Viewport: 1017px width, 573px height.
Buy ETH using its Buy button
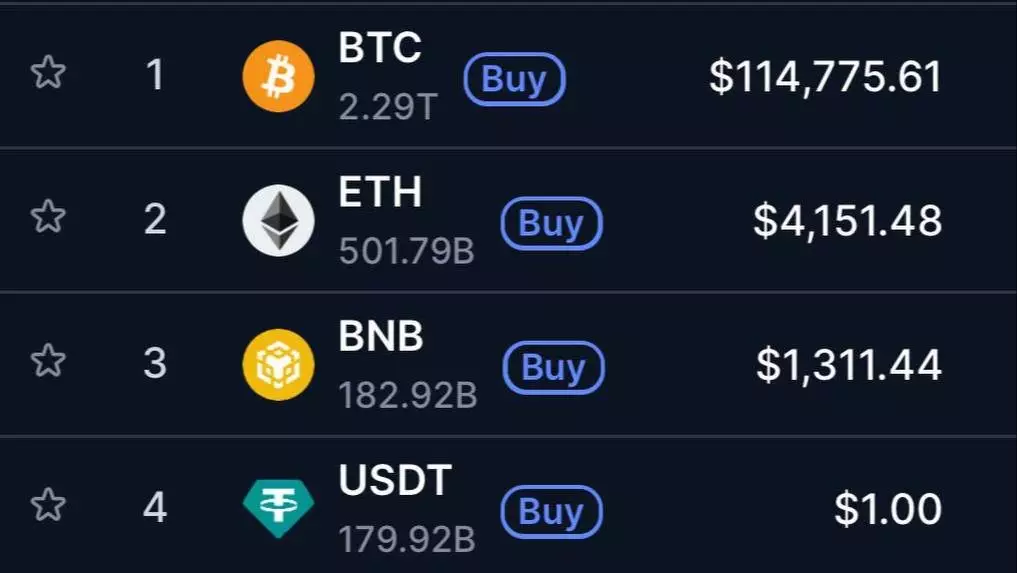click(x=551, y=223)
